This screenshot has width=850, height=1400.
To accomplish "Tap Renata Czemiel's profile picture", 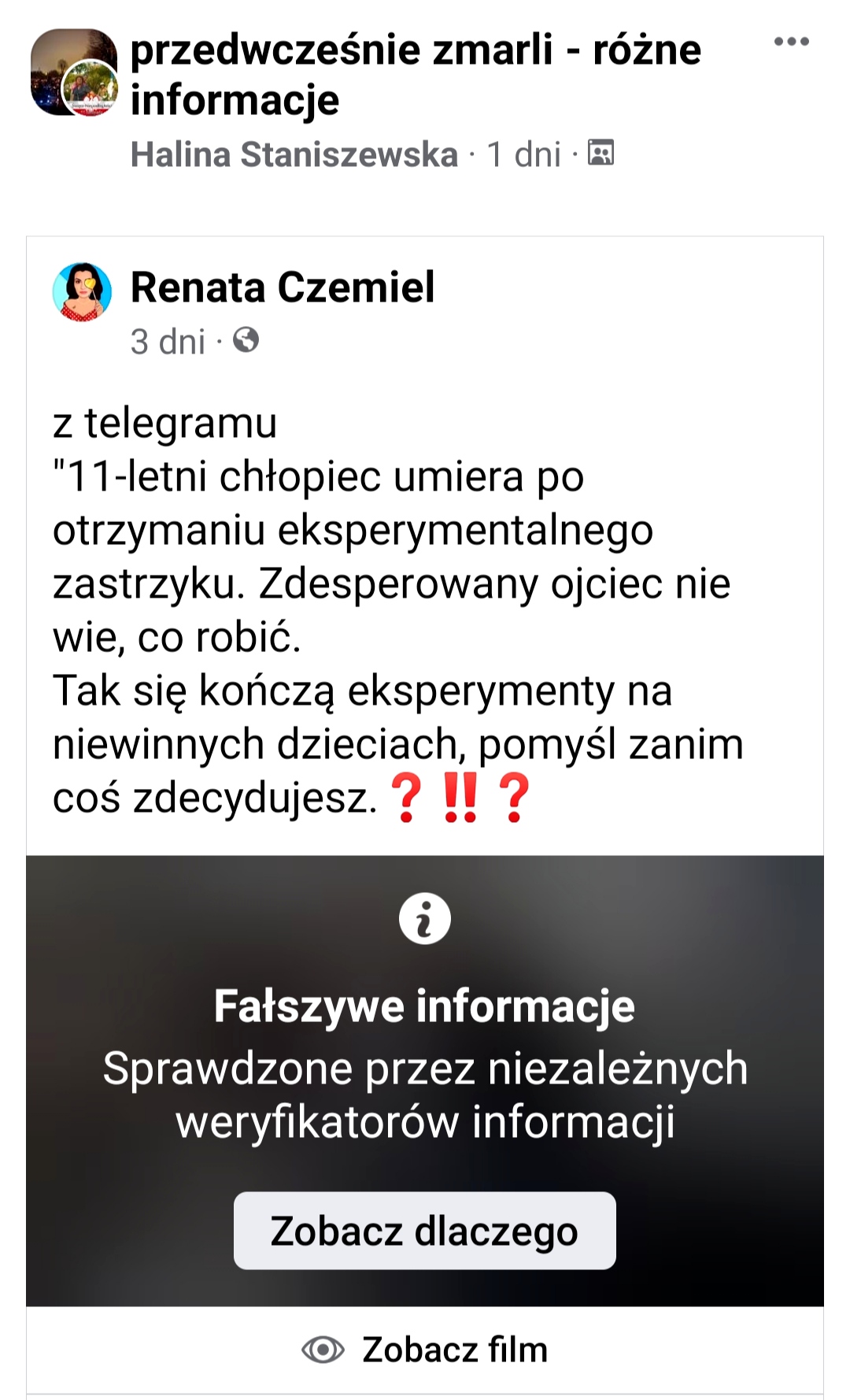I will click(82, 292).
